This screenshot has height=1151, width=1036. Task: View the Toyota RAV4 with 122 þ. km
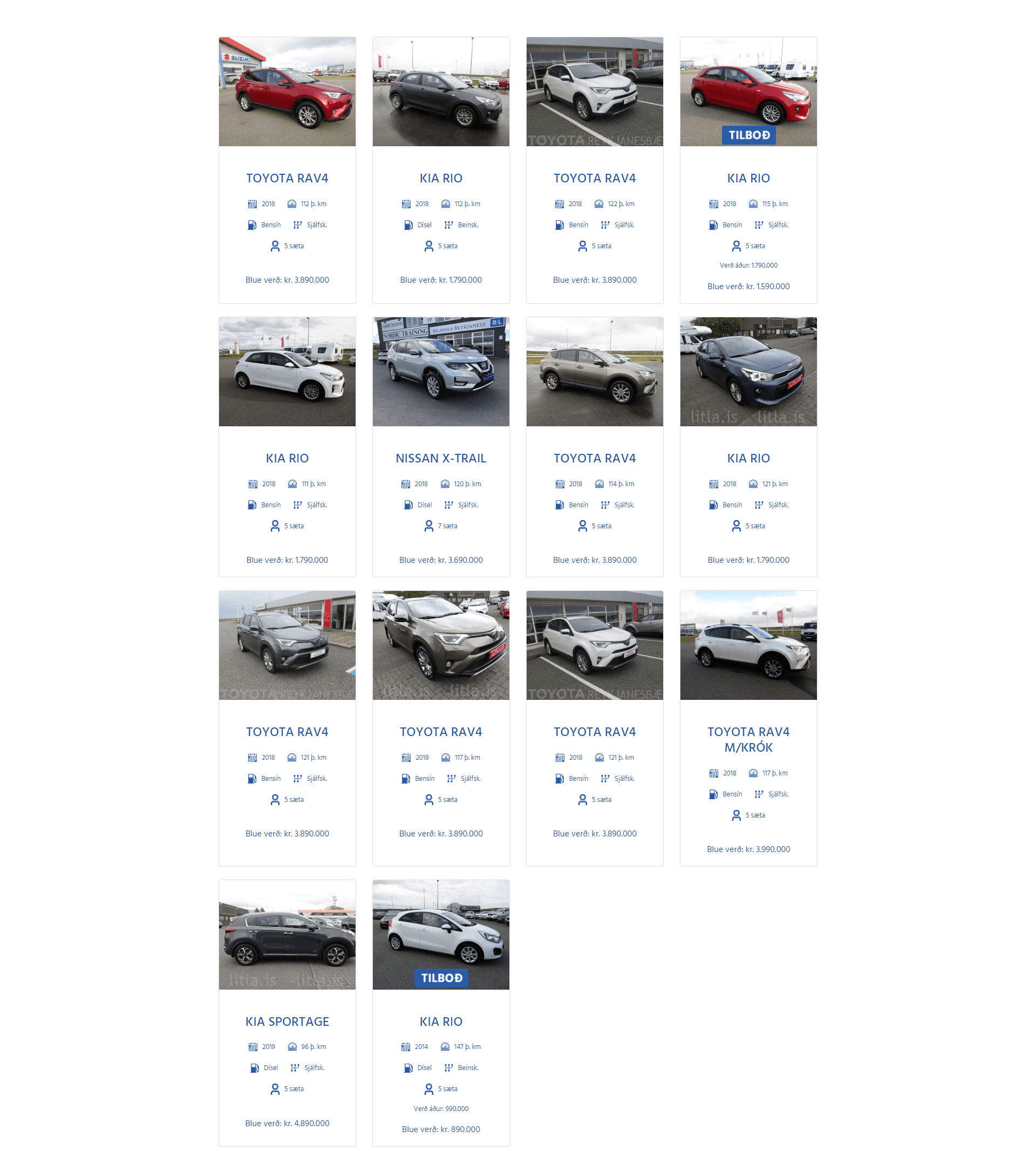594,178
